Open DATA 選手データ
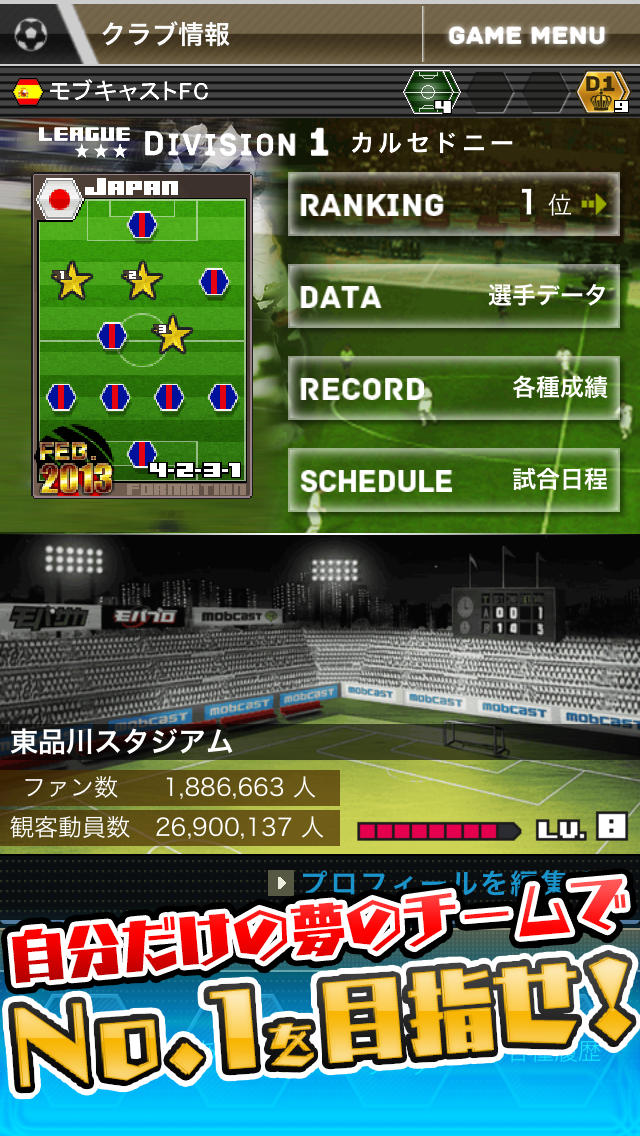This screenshot has width=640, height=1136. 454,296
